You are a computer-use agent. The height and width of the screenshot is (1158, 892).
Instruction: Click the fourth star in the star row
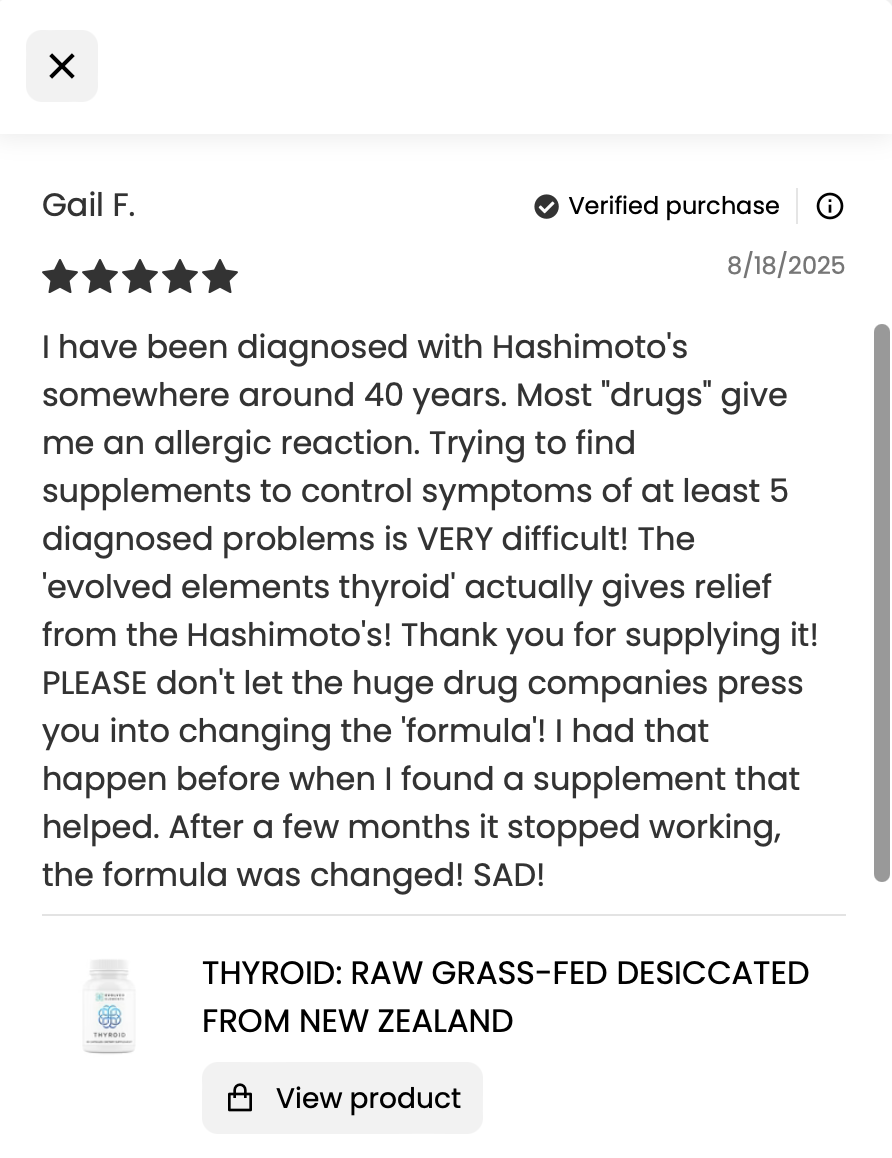181,276
